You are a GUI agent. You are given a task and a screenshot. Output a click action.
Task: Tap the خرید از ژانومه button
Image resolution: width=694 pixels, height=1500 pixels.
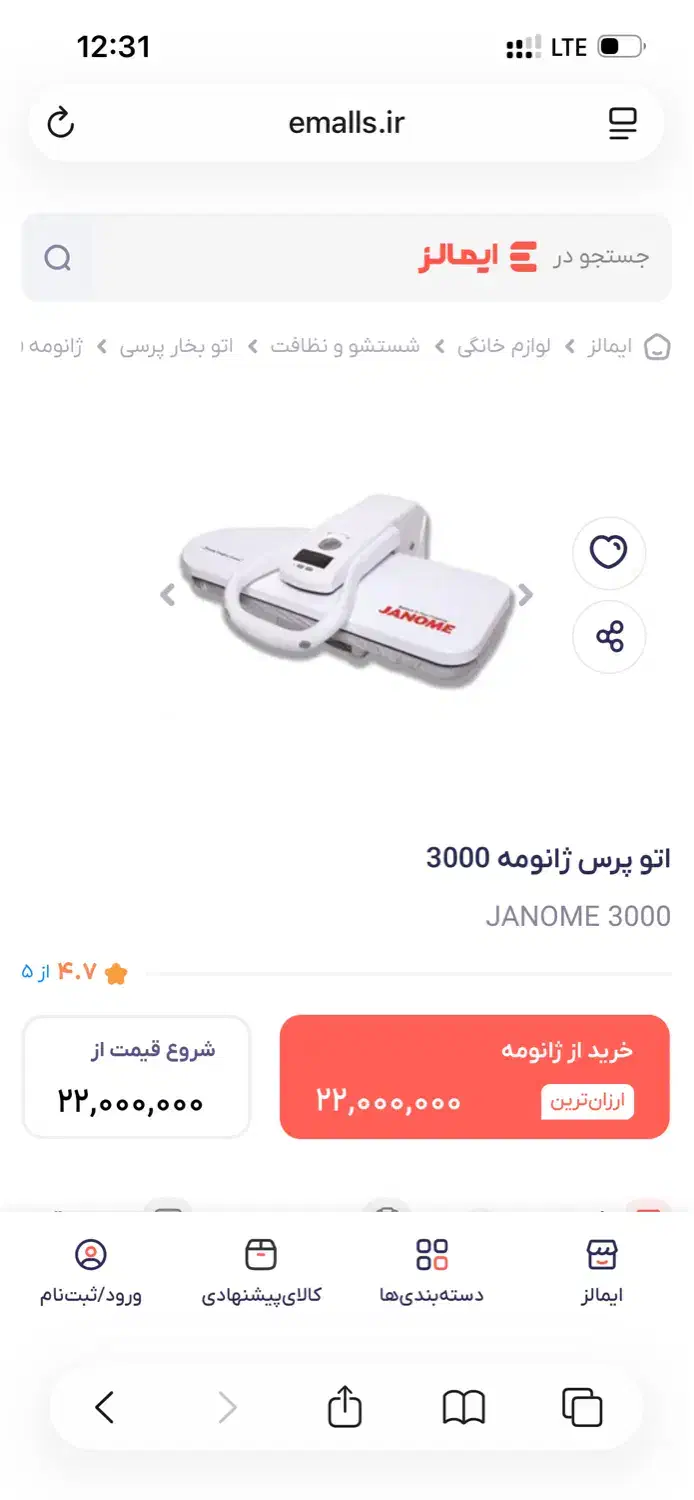click(474, 1077)
